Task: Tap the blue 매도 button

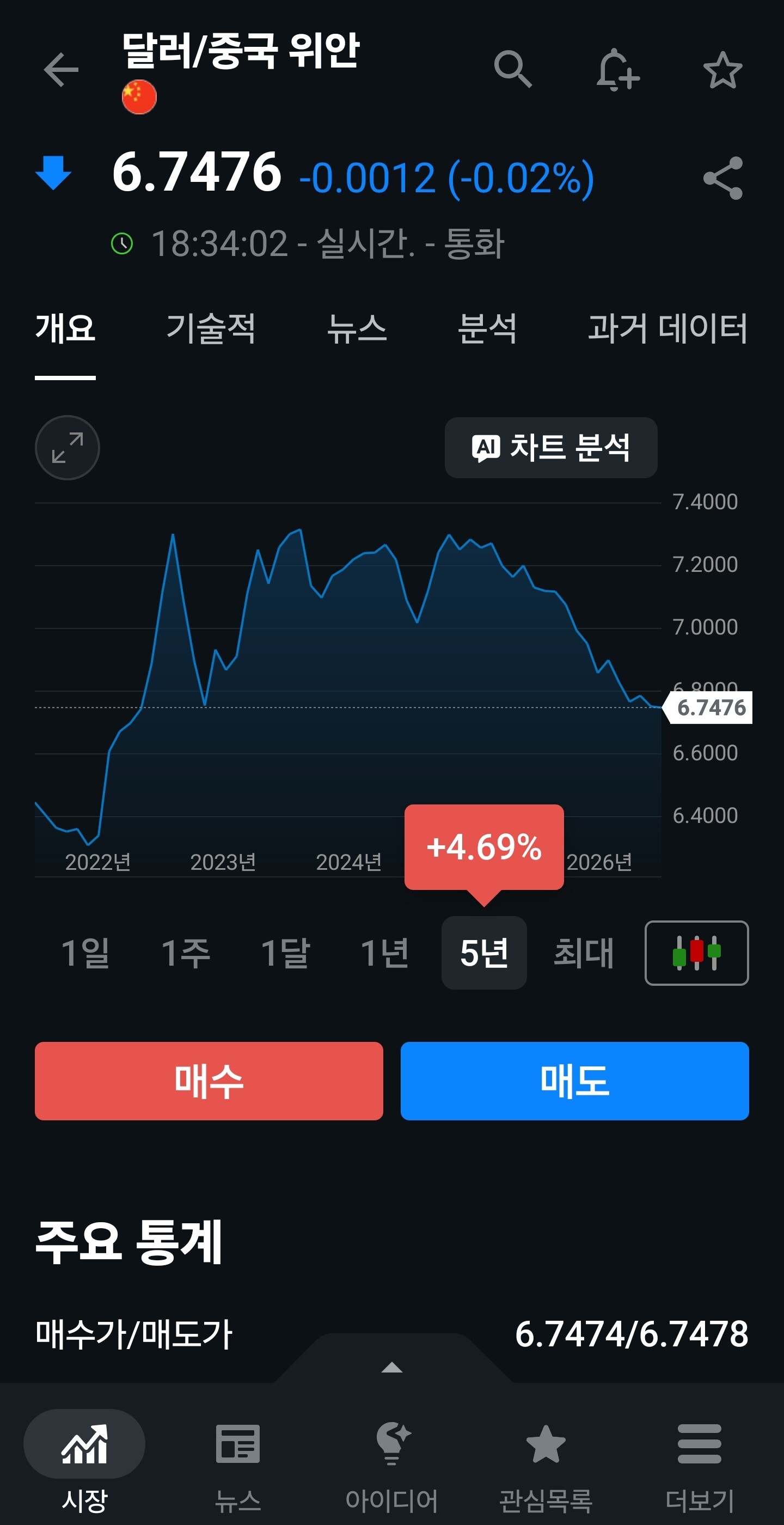Action: point(574,1081)
